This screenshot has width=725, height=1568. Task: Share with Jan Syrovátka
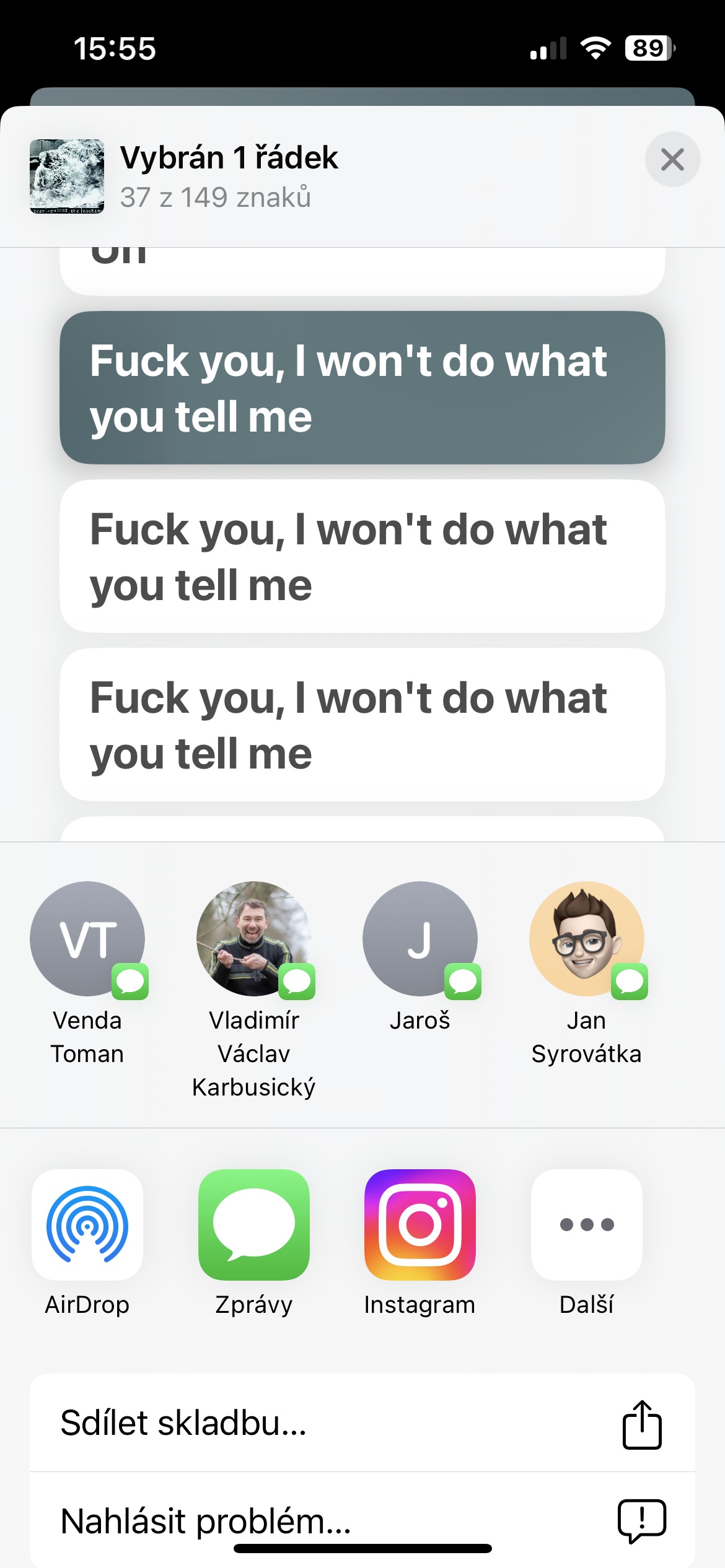586,939
